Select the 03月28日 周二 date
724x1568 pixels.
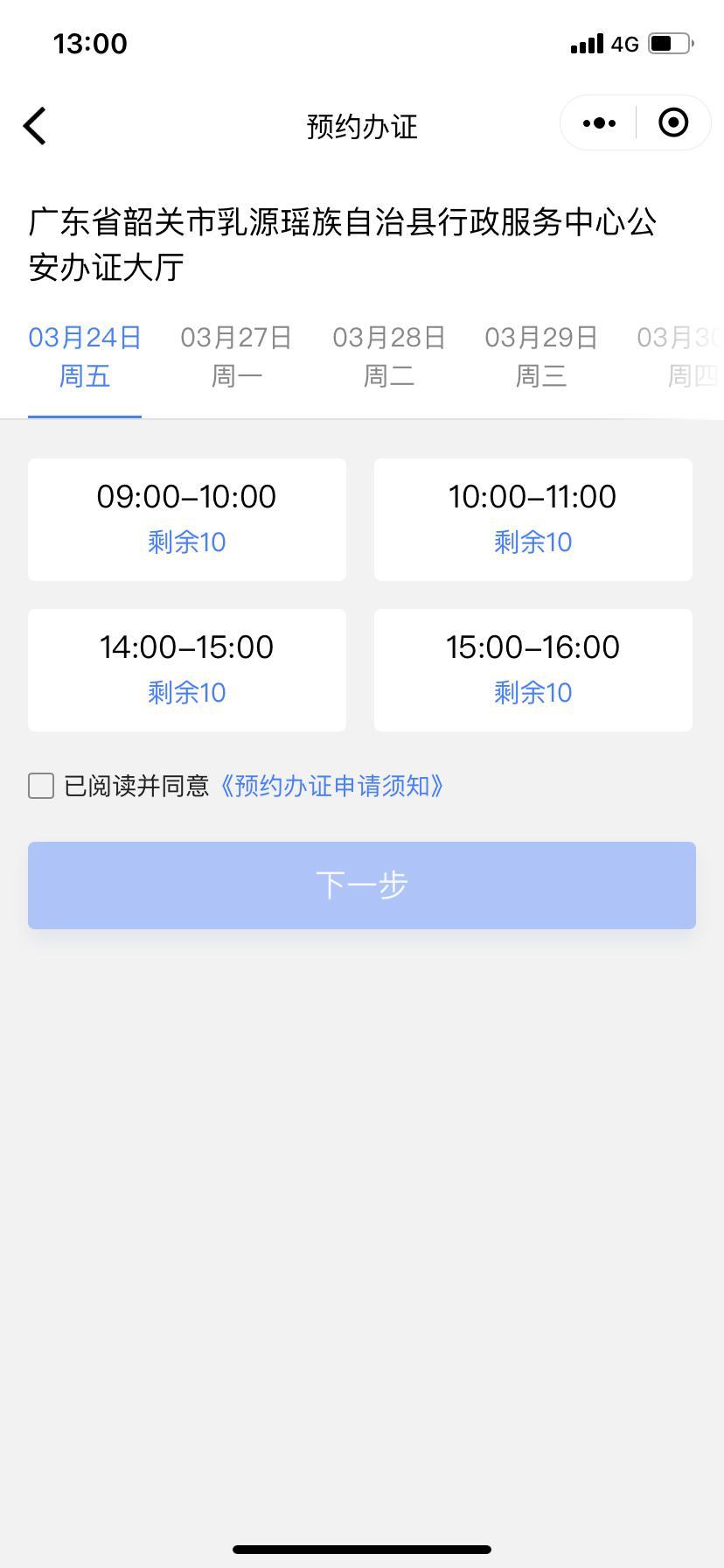click(x=388, y=354)
